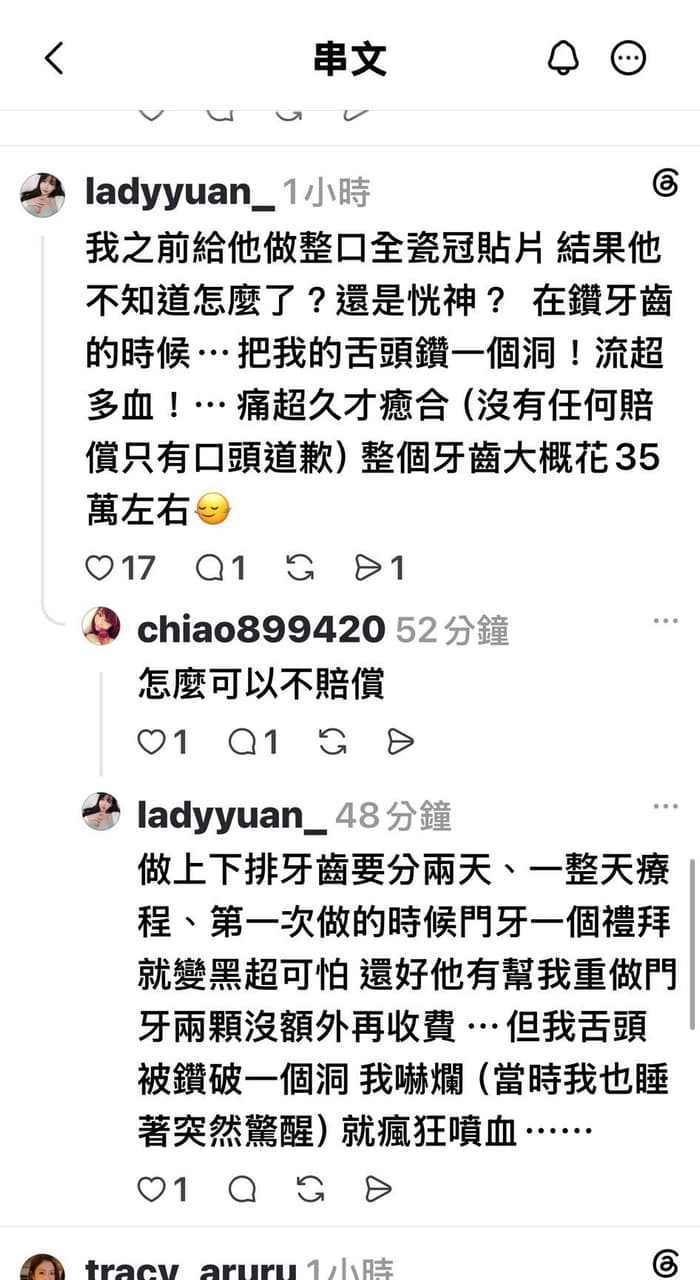Image resolution: width=700 pixels, height=1280 pixels.
Task: Share ladyyuan_'s 48分鐘 reply
Action: point(378,1188)
